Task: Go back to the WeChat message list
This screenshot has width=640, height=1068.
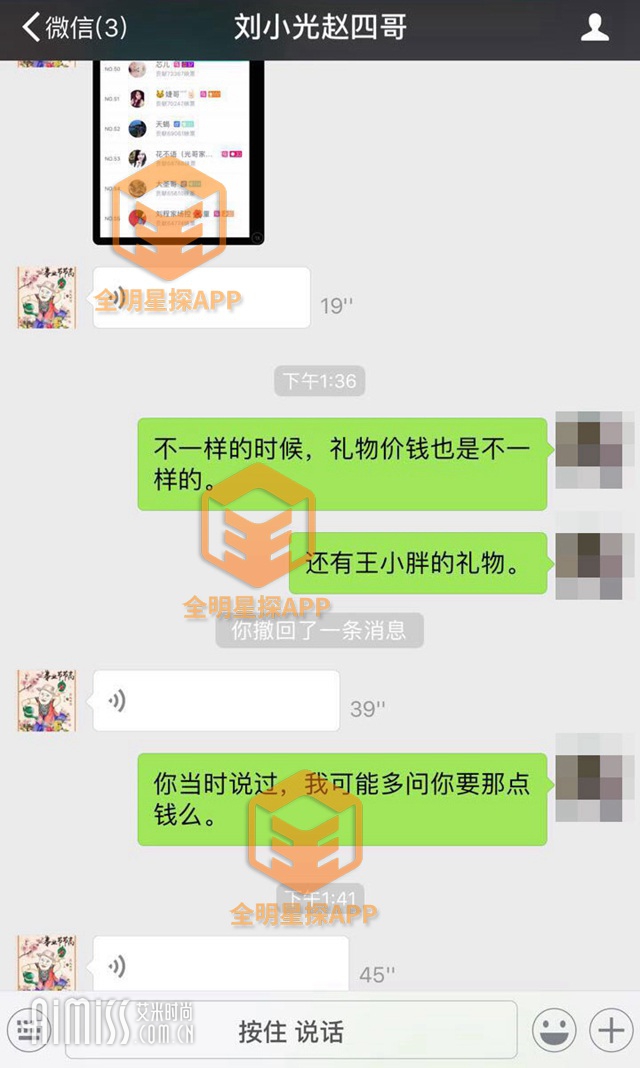Action: tap(72, 27)
